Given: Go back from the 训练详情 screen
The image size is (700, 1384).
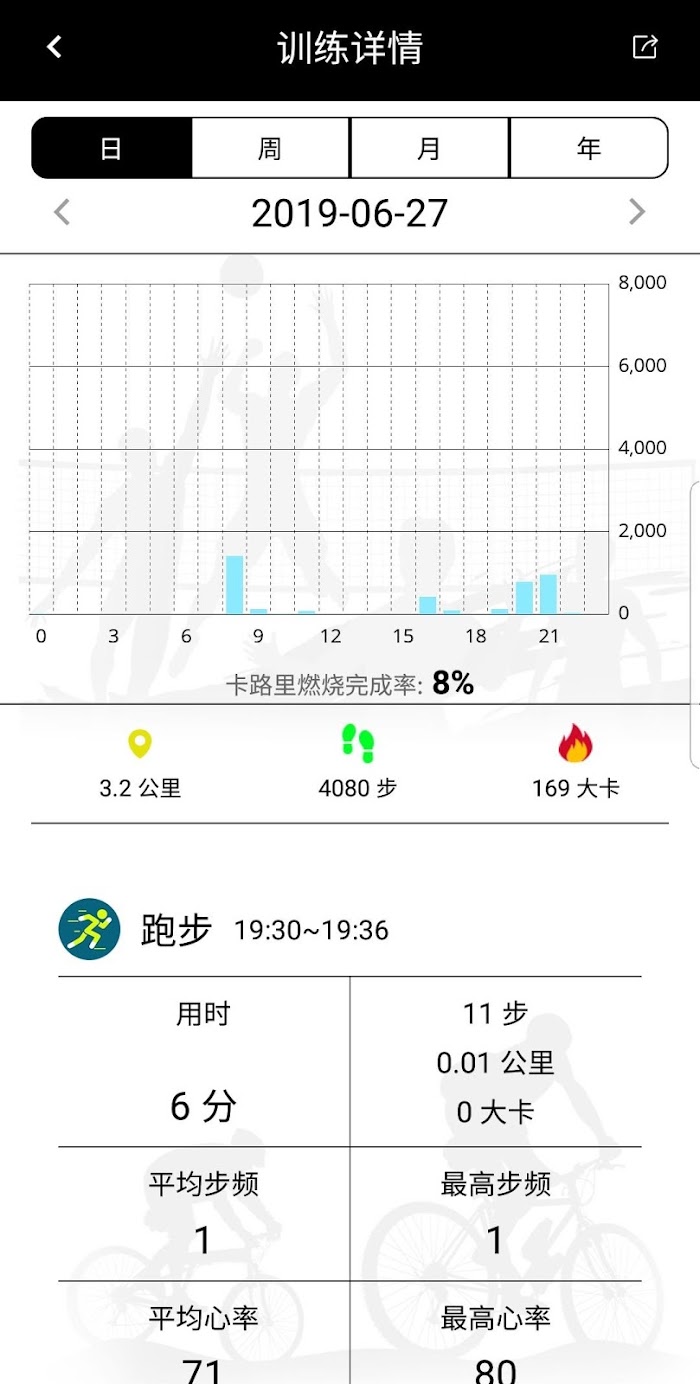Looking at the screenshot, I should 54,47.
